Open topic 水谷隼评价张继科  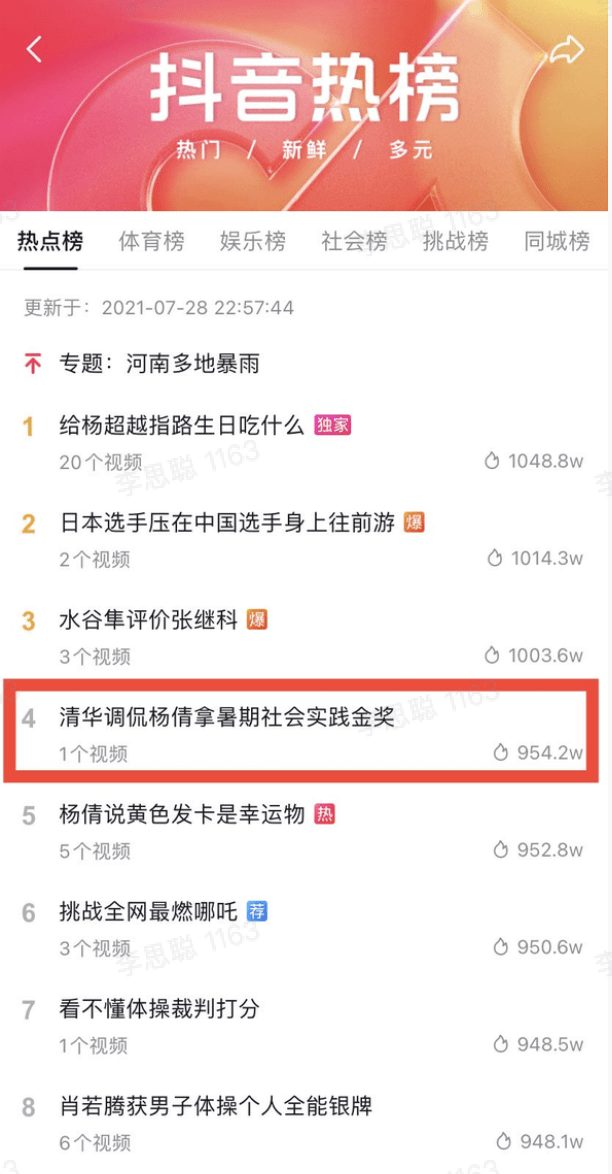click(149, 620)
